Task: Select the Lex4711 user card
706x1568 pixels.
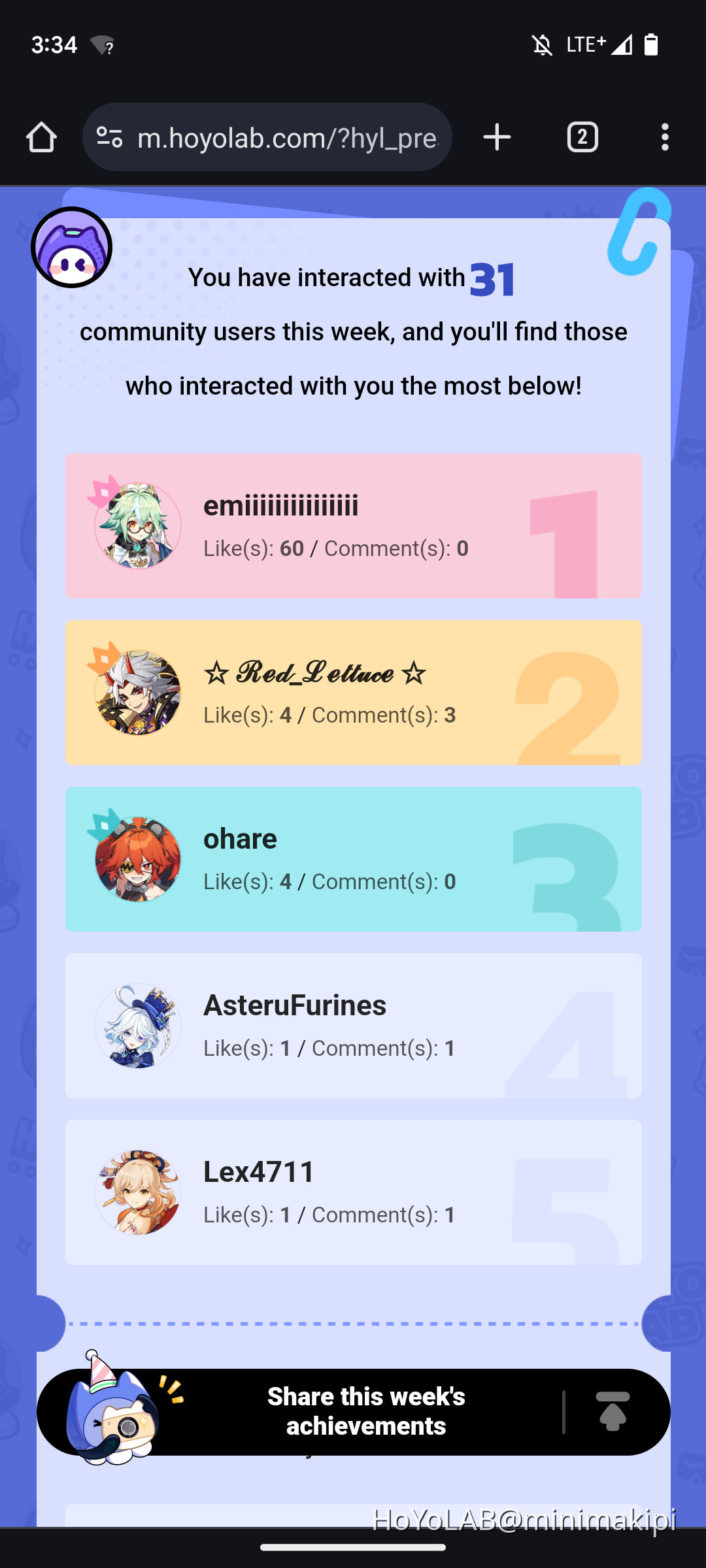Action: pyautogui.click(x=353, y=1192)
